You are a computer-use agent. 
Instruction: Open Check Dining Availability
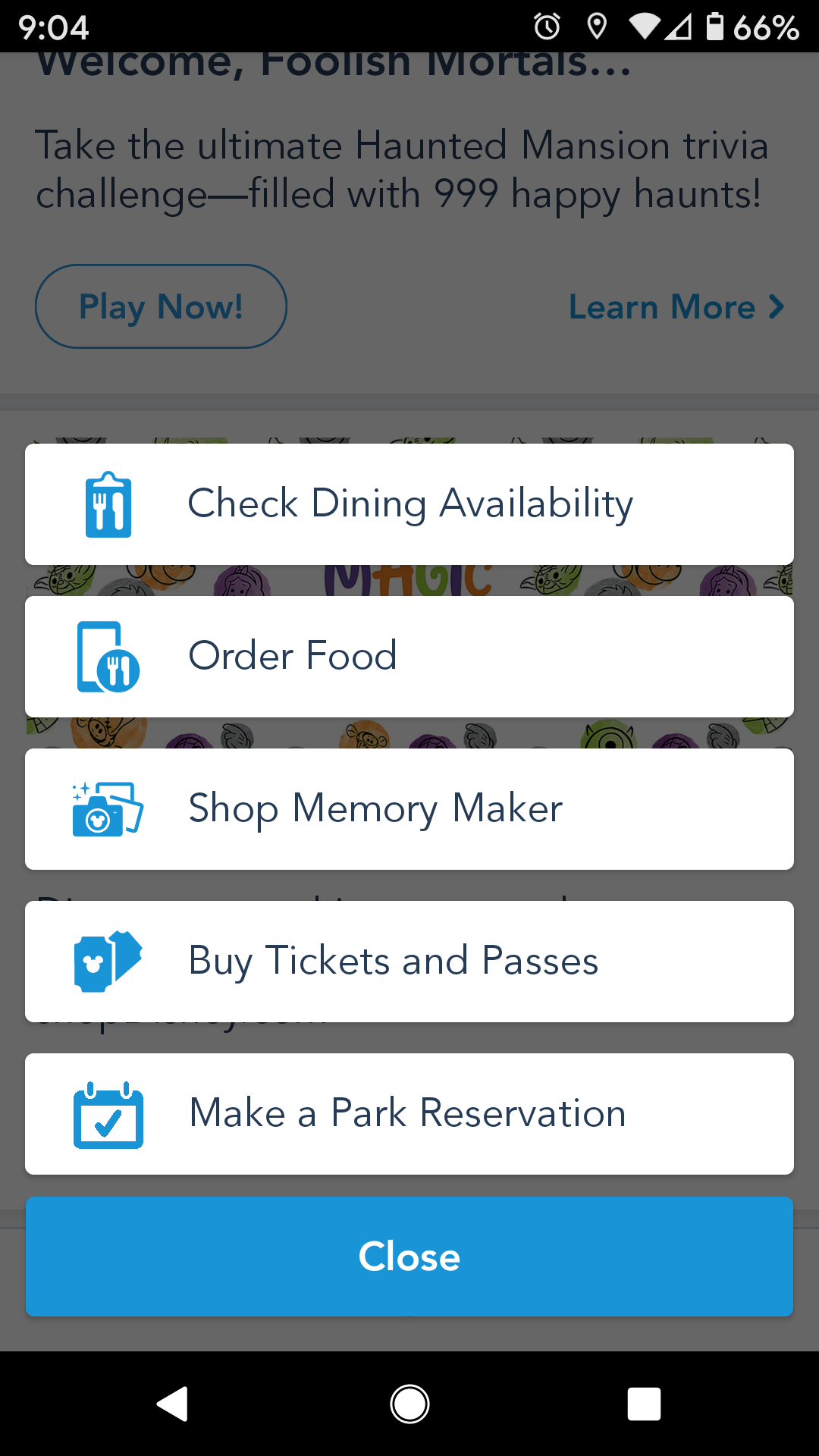point(409,504)
